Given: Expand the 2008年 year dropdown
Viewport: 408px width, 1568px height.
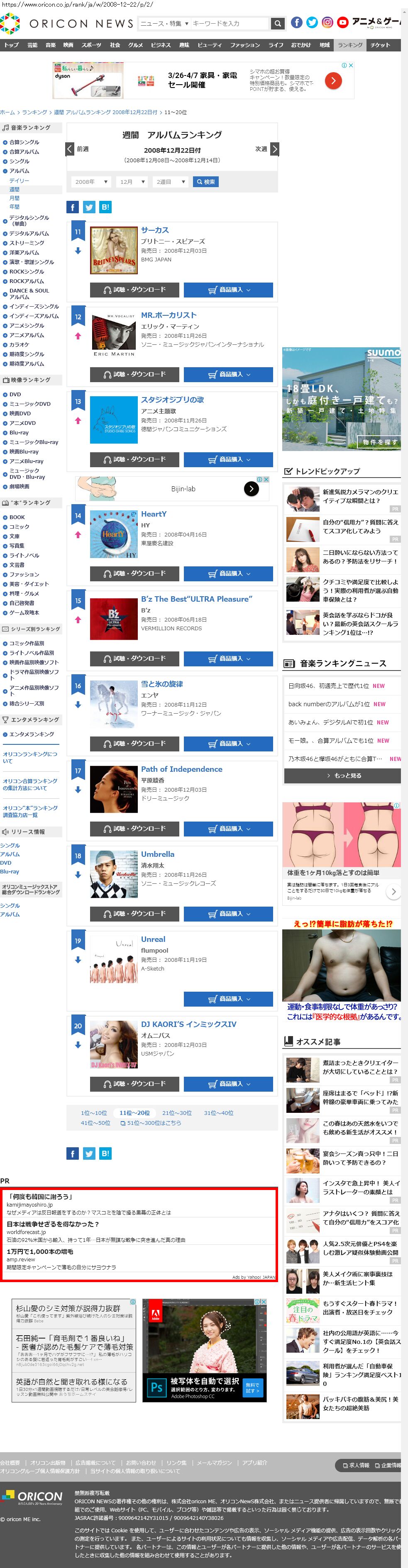Looking at the screenshot, I should pos(91,182).
